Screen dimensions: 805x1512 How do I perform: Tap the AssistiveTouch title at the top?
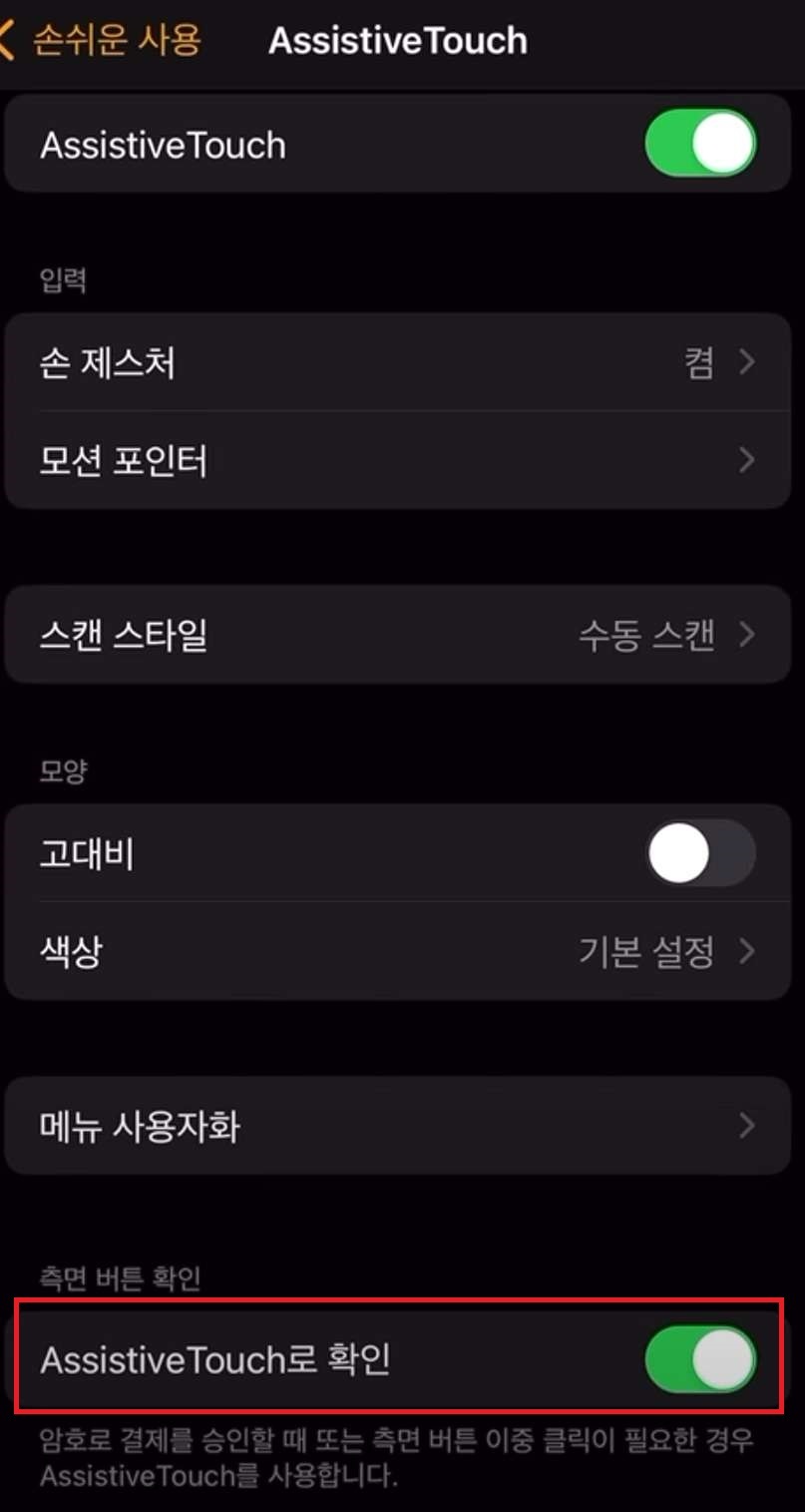(397, 40)
